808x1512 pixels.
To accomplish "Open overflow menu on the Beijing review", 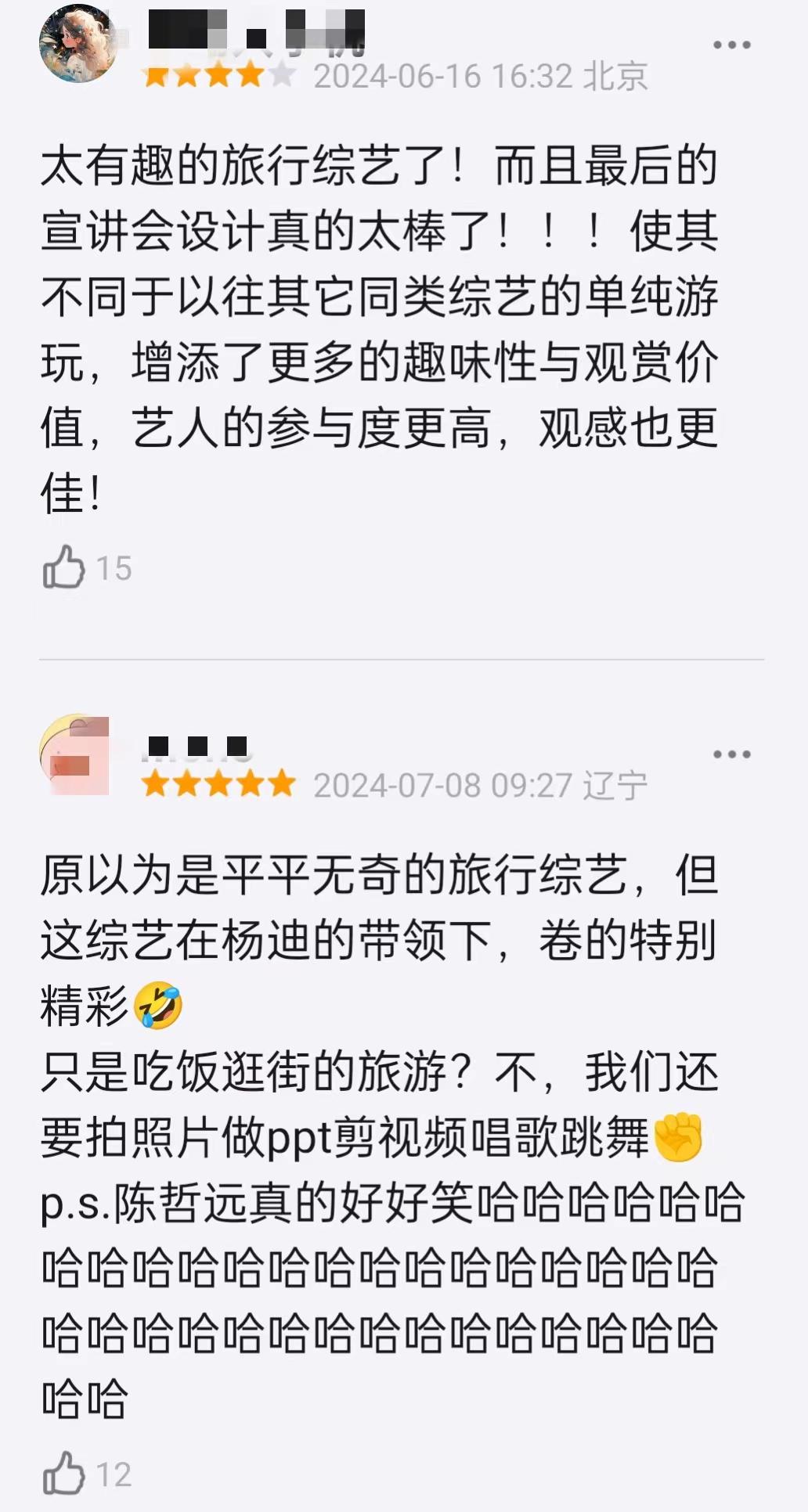I will [731, 45].
